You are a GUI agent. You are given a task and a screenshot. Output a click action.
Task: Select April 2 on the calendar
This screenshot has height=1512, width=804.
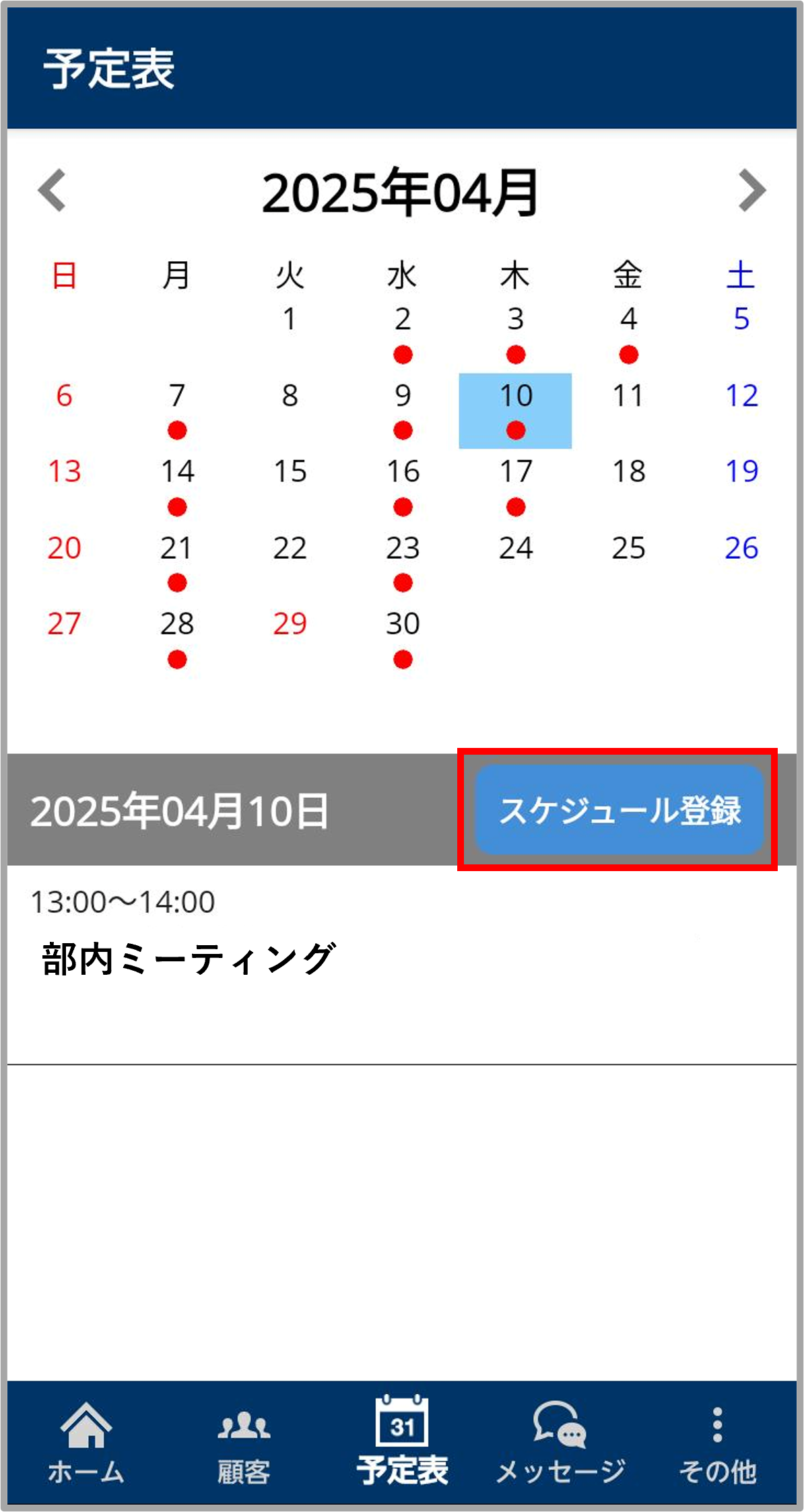pyautogui.click(x=403, y=335)
